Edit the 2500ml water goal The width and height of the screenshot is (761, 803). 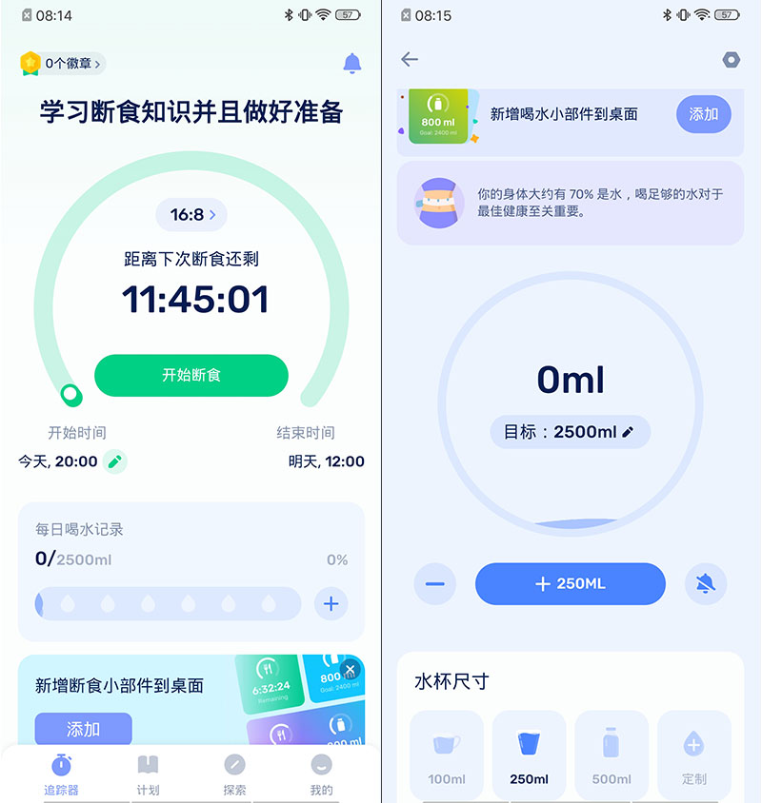point(628,432)
